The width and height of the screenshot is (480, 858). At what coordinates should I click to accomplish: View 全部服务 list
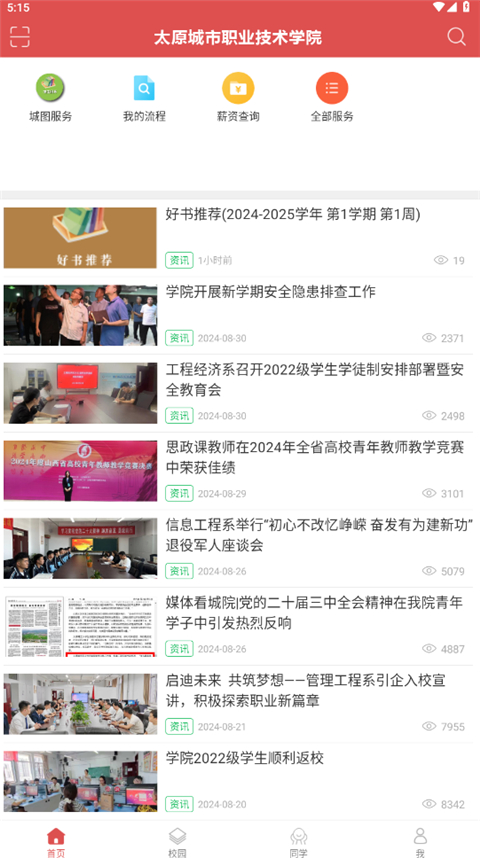pos(332,97)
